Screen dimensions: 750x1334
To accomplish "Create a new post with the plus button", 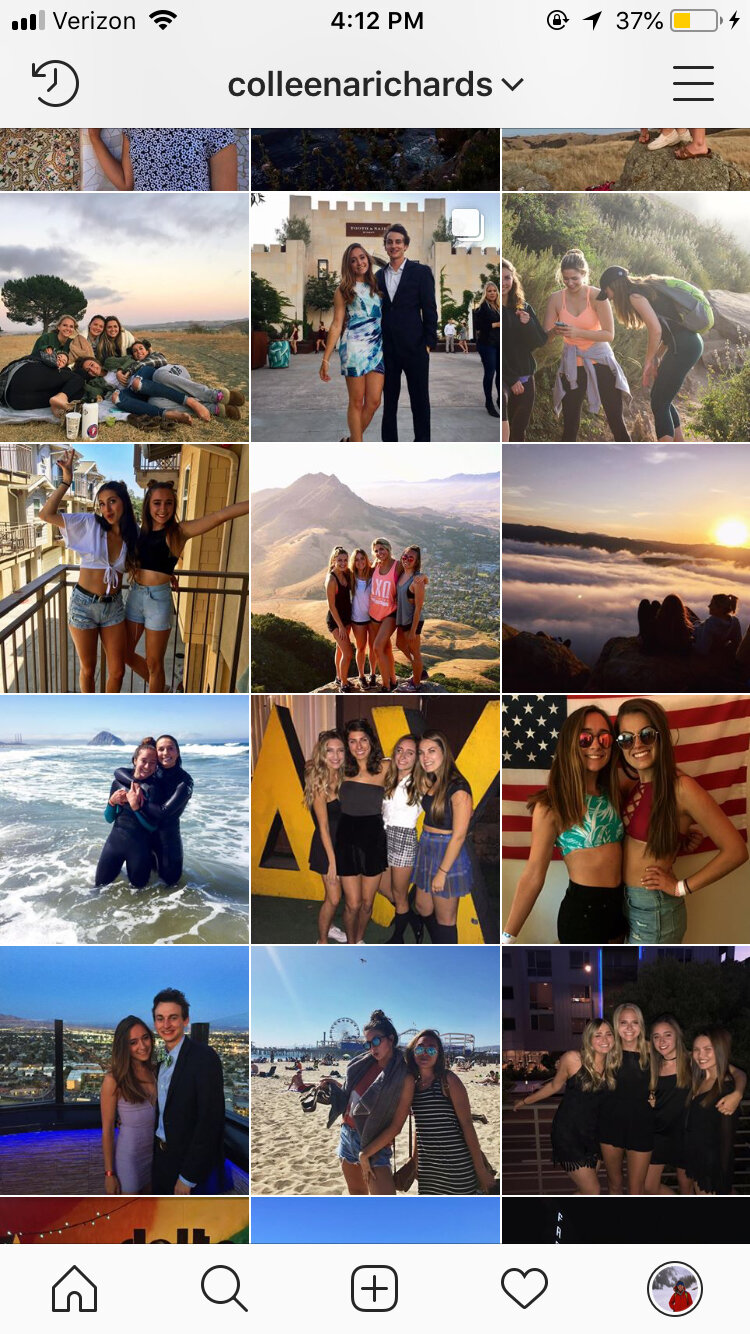I will 375,1288.
